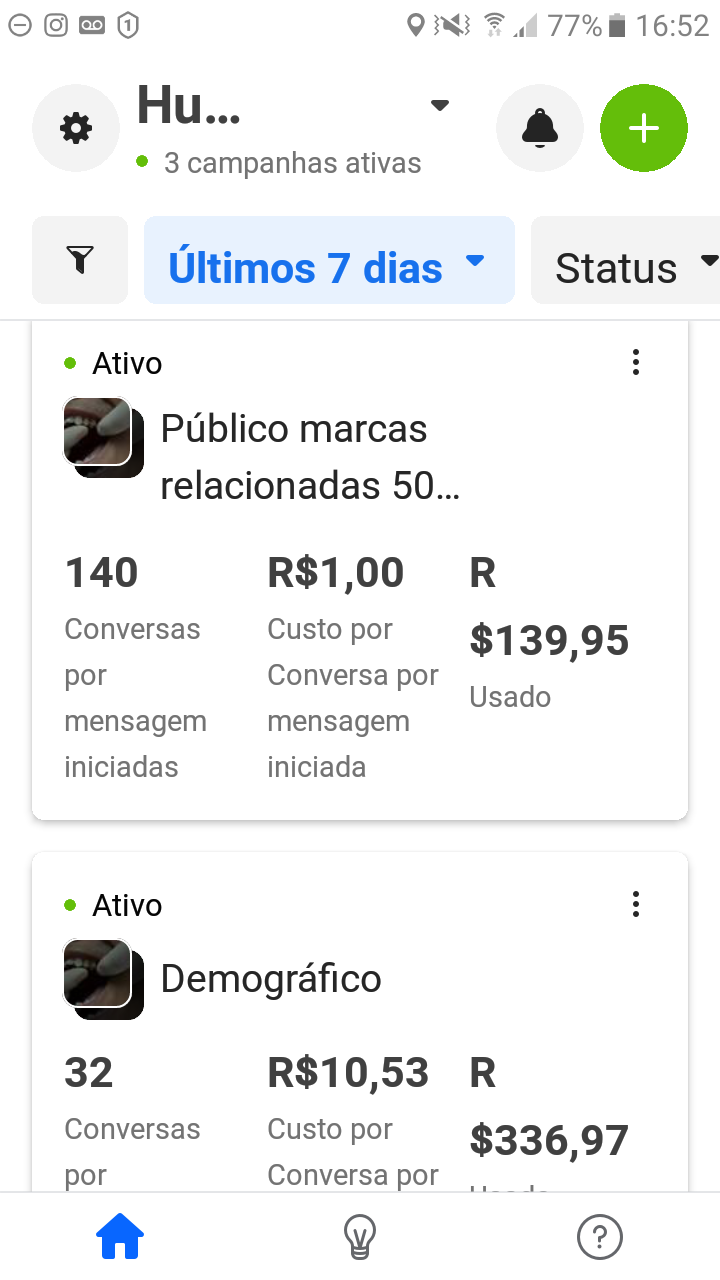Screen dimensions: 720x1280
Task: Change the Últimos 7 dias date range
Action: pos(329,260)
